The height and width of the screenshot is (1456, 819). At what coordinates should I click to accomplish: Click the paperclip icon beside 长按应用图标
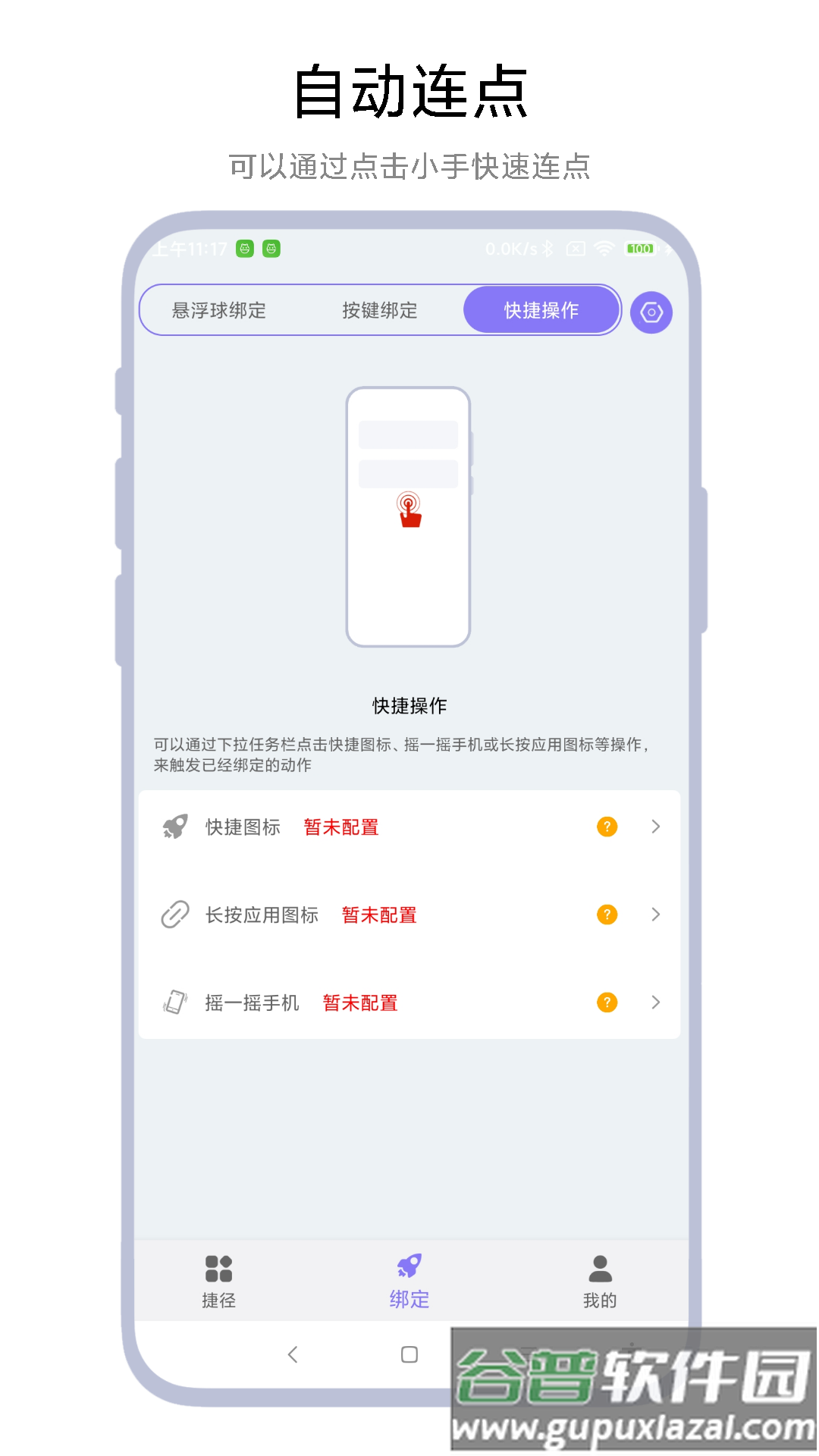(x=175, y=915)
